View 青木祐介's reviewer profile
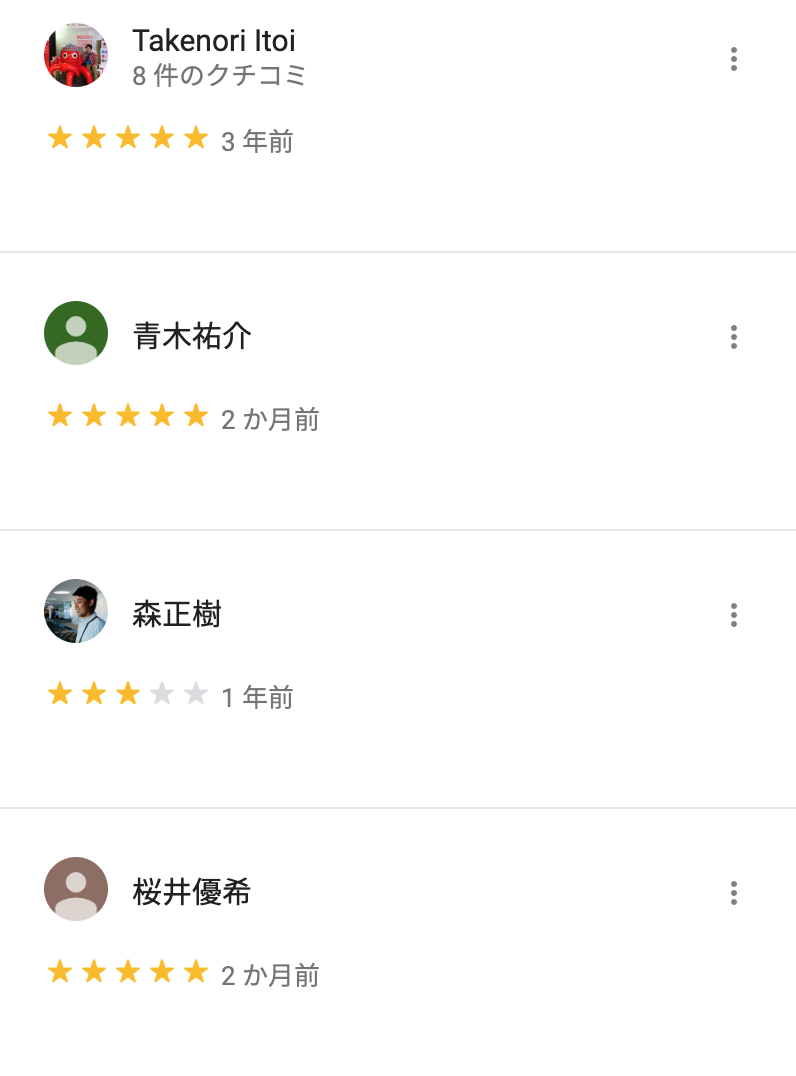 point(192,336)
